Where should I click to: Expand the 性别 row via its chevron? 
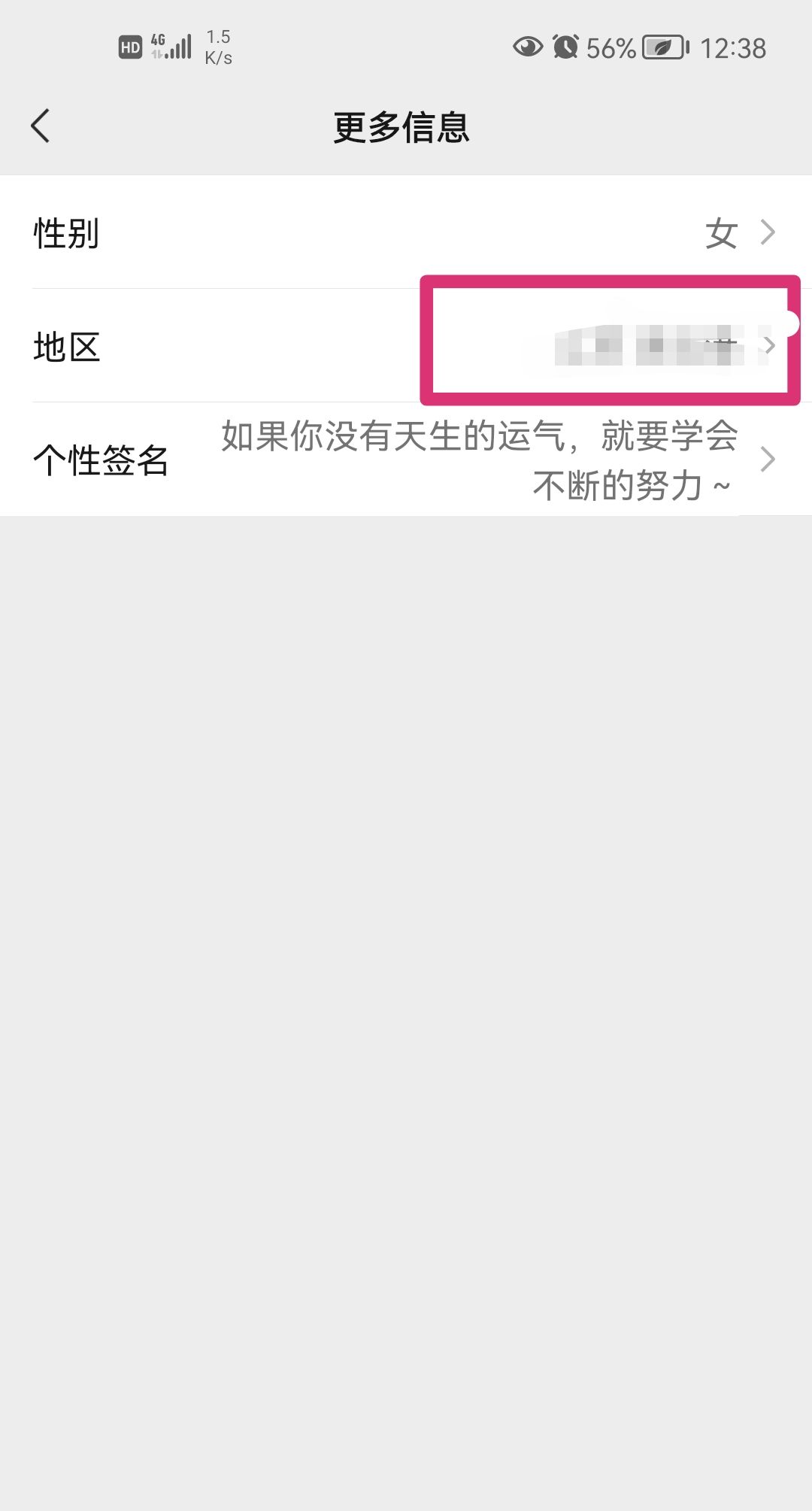pos(767,233)
